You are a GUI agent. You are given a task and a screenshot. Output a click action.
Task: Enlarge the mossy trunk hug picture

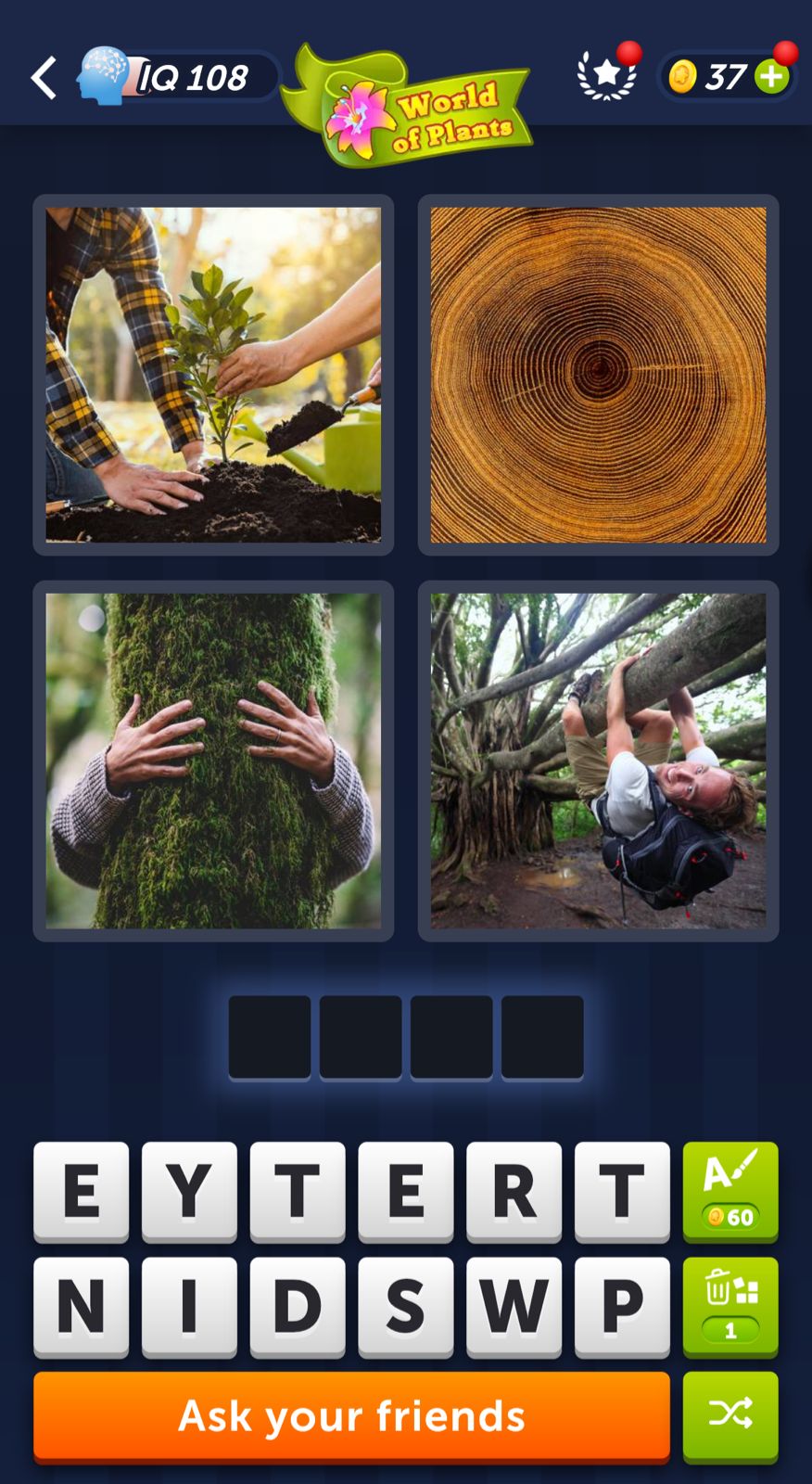tap(213, 761)
